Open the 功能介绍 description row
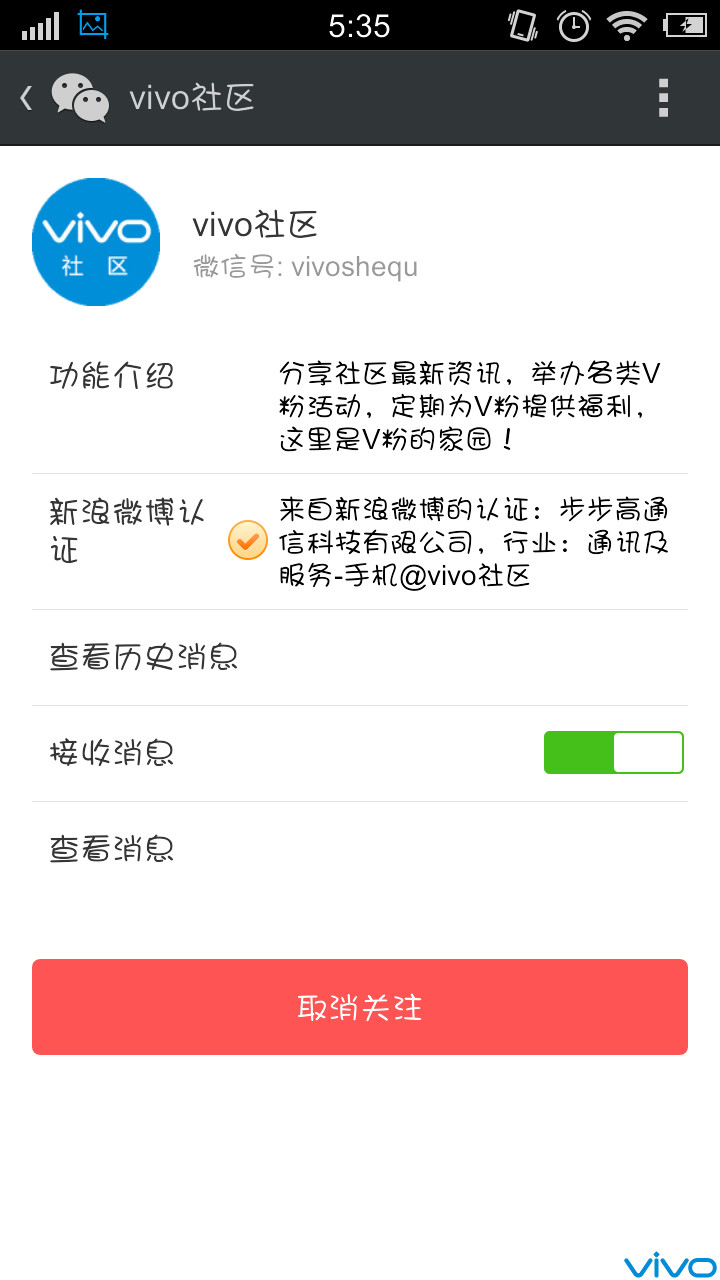 pos(110,375)
